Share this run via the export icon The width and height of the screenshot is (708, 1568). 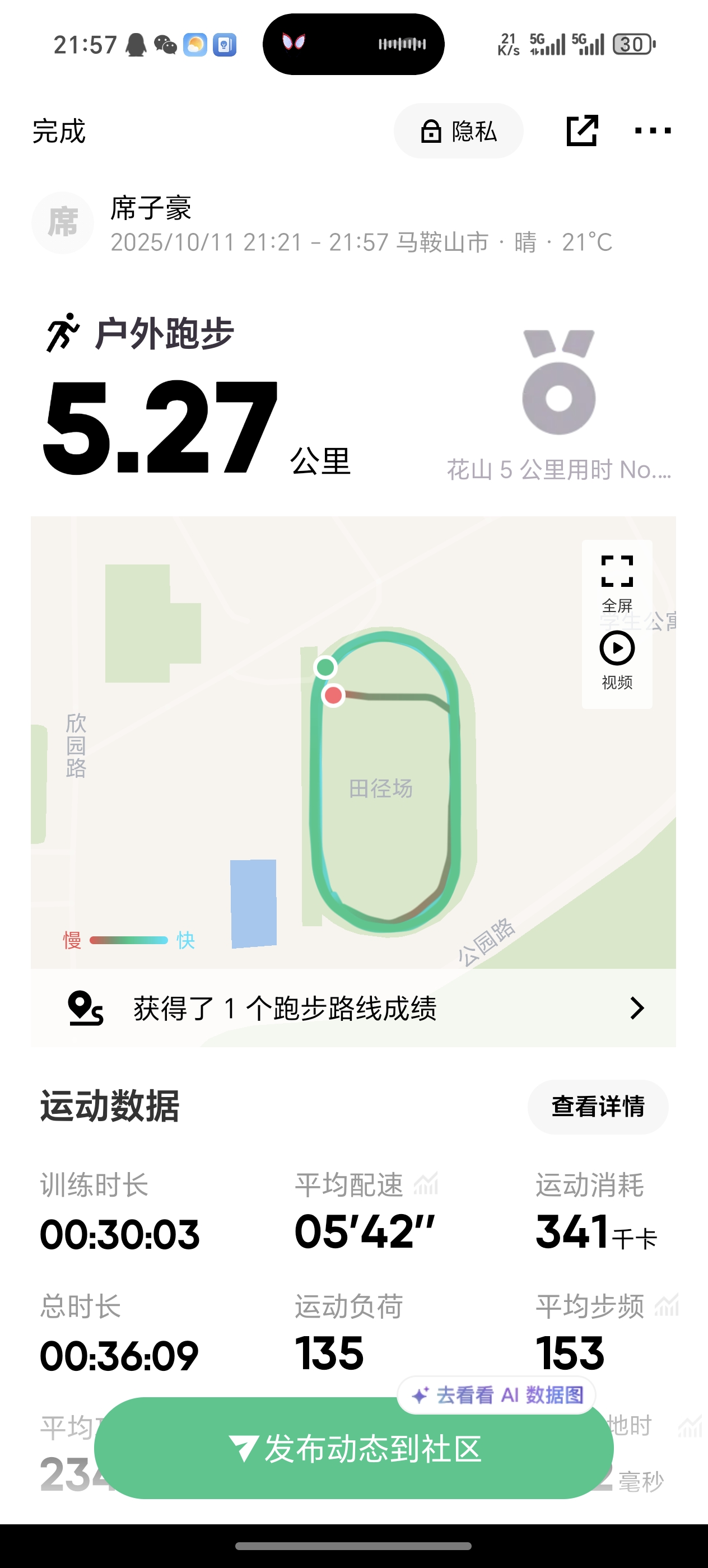pyautogui.click(x=582, y=130)
